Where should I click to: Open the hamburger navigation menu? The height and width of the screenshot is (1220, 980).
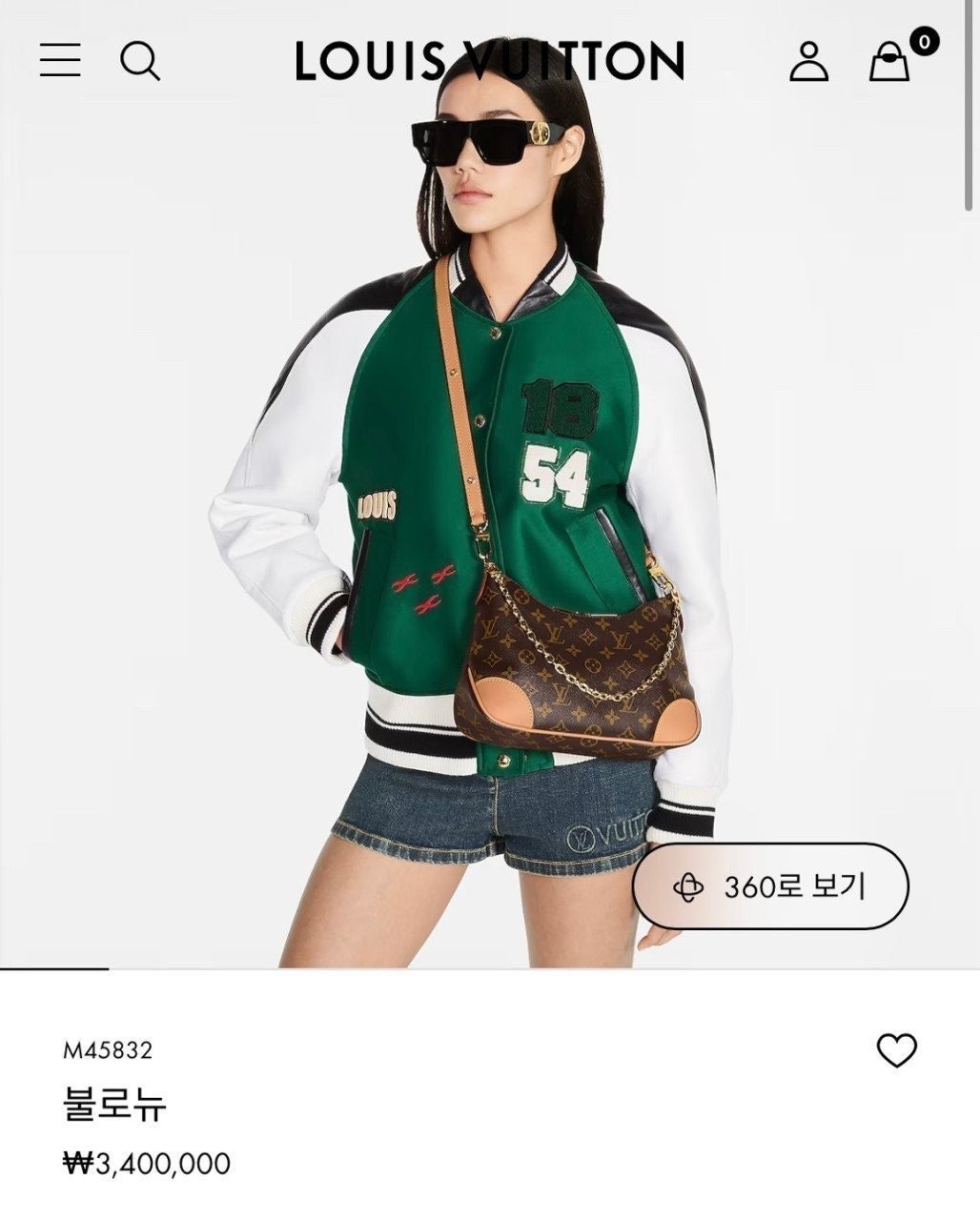[60, 60]
